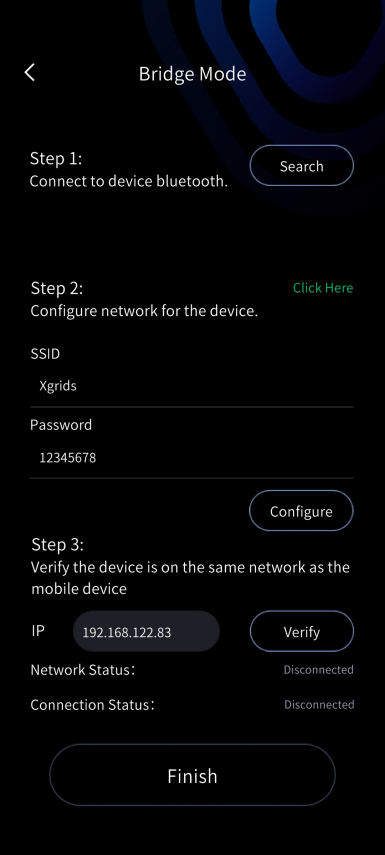The width and height of the screenshot is (385, 855).
Task: Verify the device network connection
Action: (302, 631)
